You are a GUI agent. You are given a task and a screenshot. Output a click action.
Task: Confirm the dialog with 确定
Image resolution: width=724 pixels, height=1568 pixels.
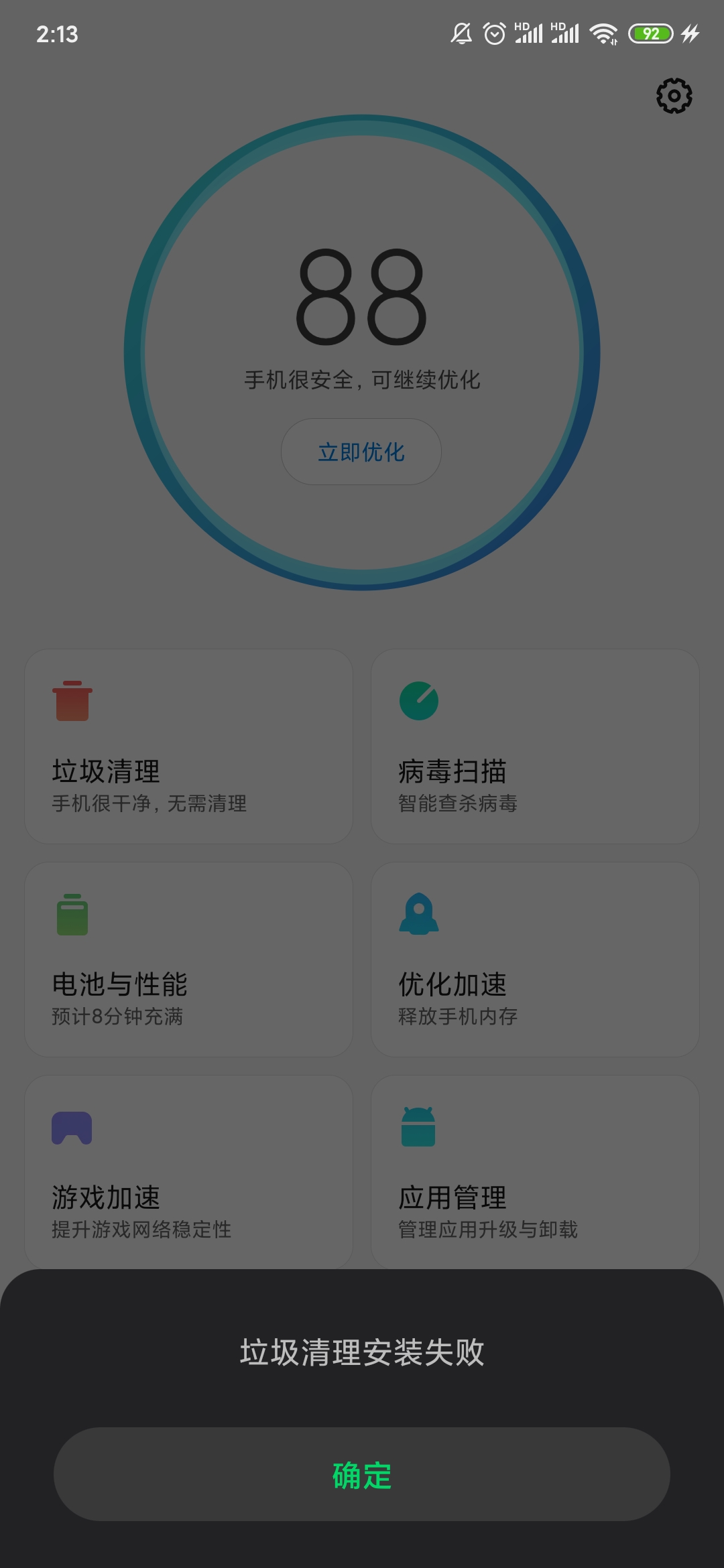coord(362,1474)
